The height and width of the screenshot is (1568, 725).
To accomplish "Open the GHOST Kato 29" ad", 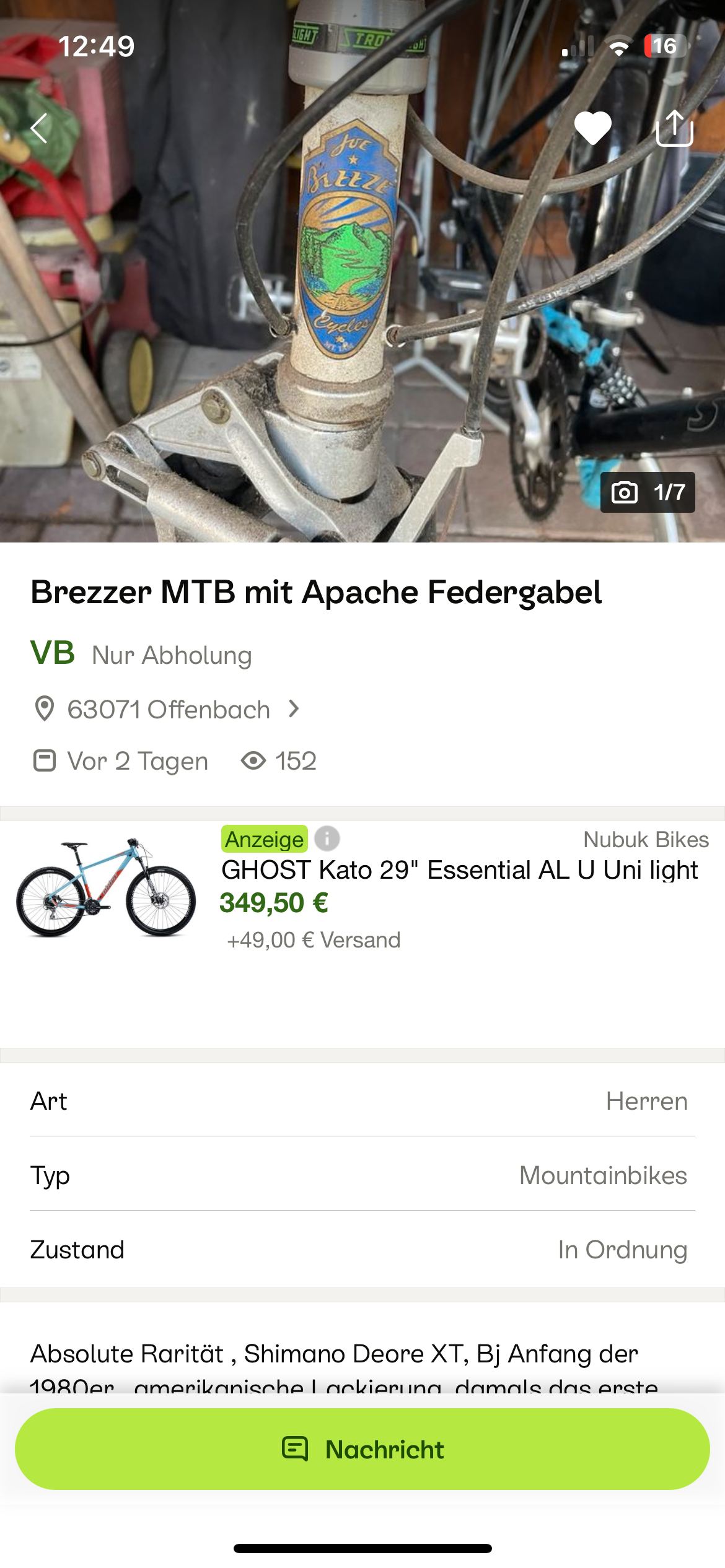I will click(x=459, y=870).
